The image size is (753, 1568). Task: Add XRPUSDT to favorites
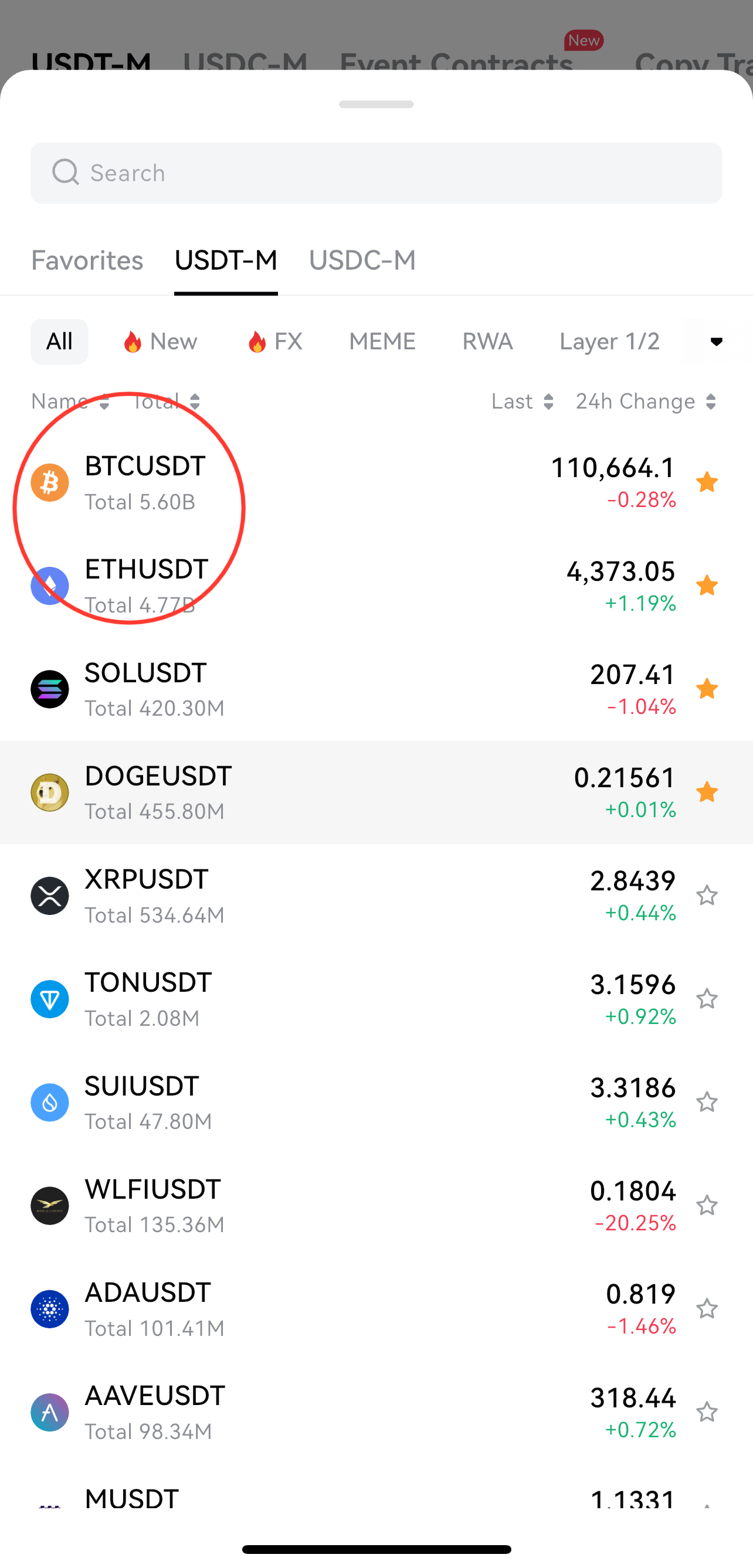click(707, 896)
